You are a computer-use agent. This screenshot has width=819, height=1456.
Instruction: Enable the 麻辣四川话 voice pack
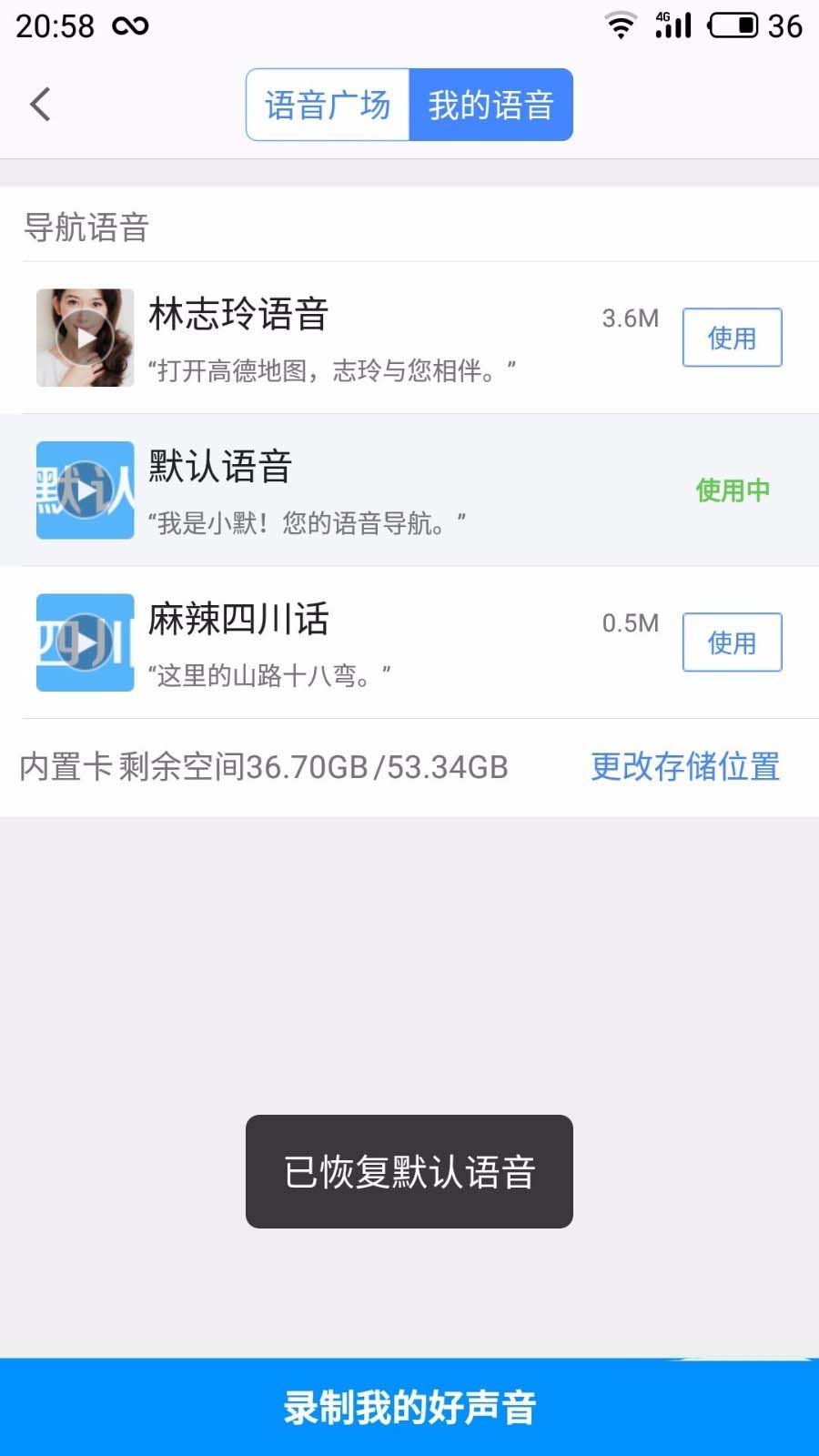coord(732,642)
